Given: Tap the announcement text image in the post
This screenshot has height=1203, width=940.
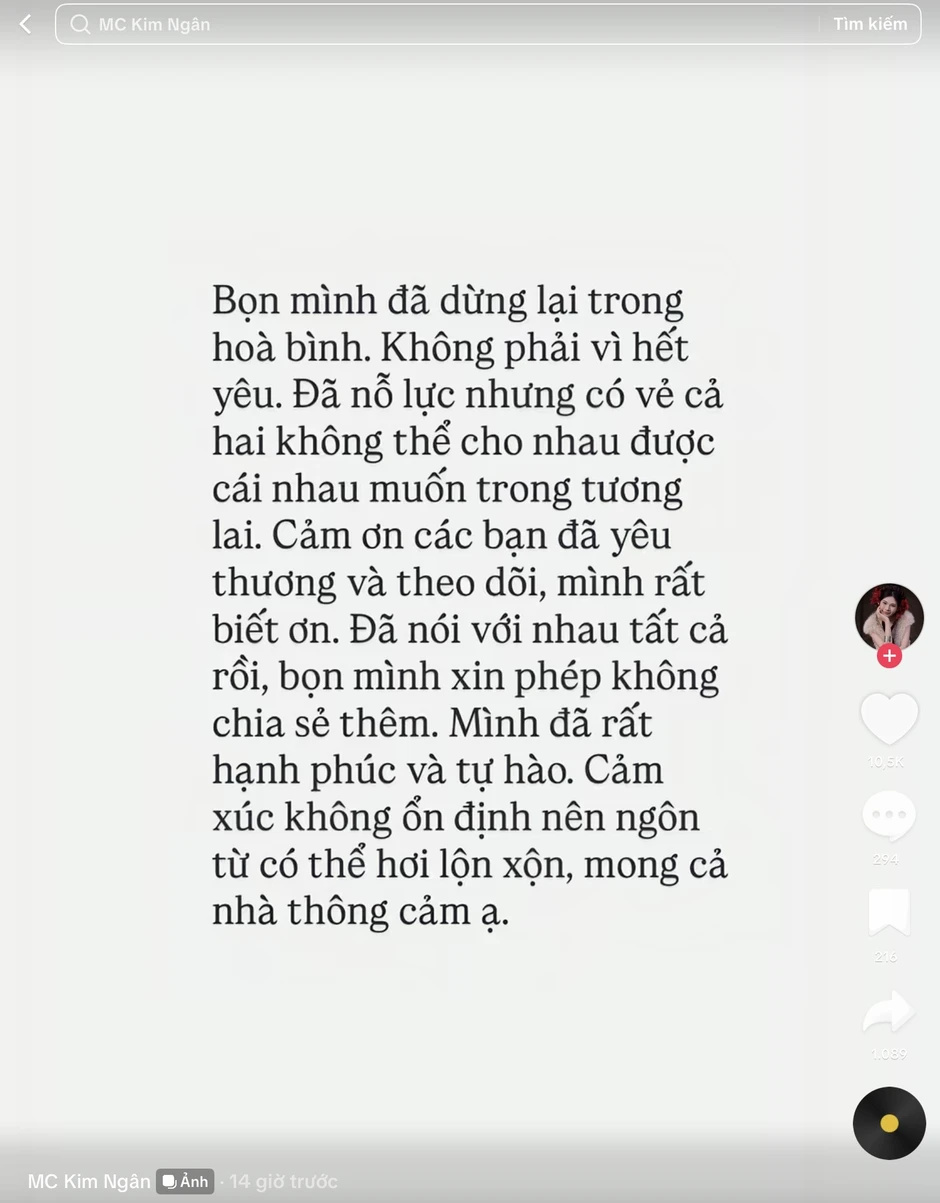Looking at the screenshot, I should point(470,604).
